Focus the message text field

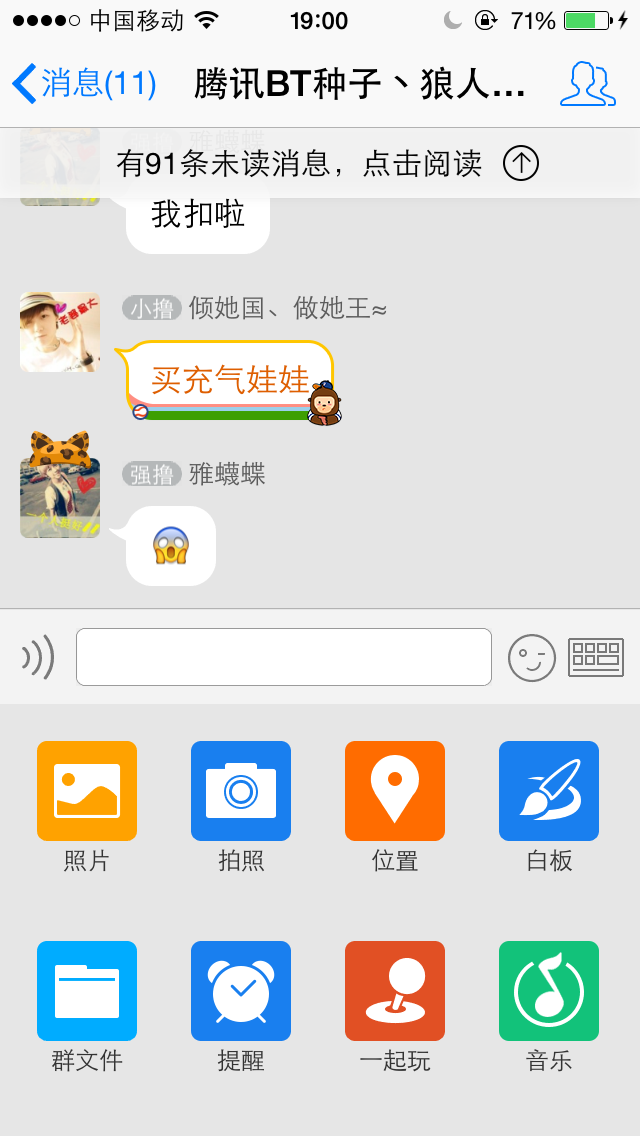tap(284, 657)
